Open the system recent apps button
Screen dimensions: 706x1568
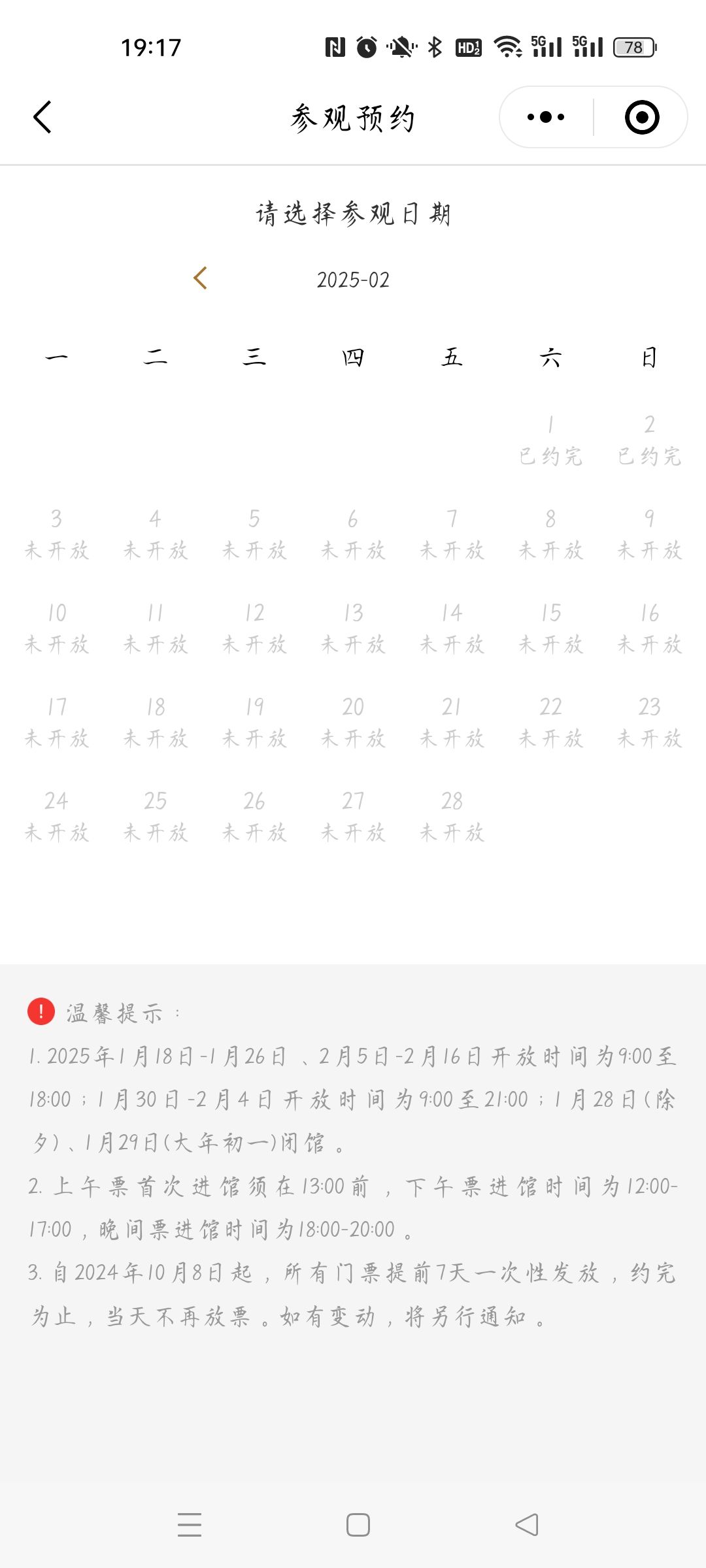point(190,1525)
